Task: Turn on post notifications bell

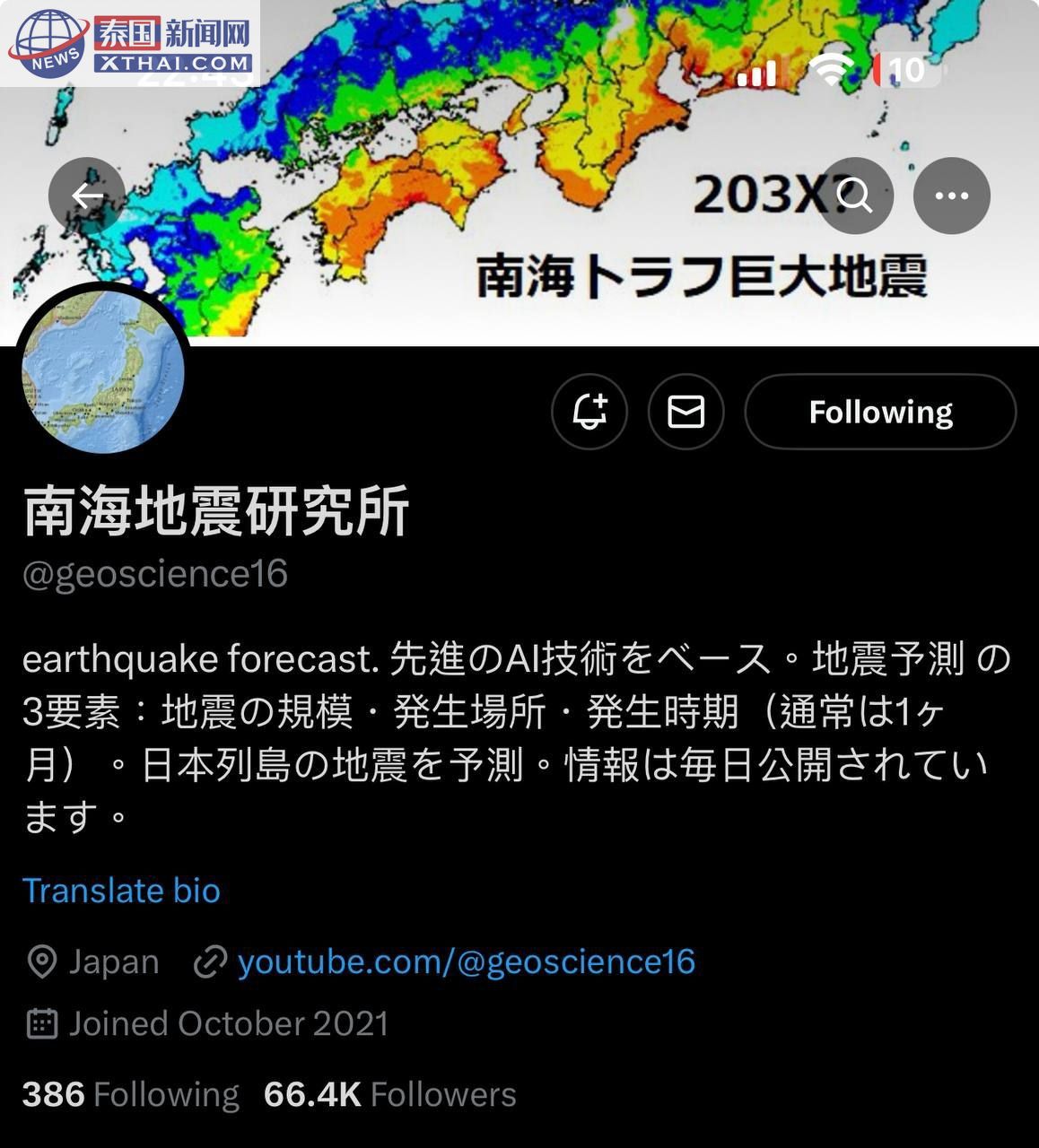Action: [x=589, y=412]
